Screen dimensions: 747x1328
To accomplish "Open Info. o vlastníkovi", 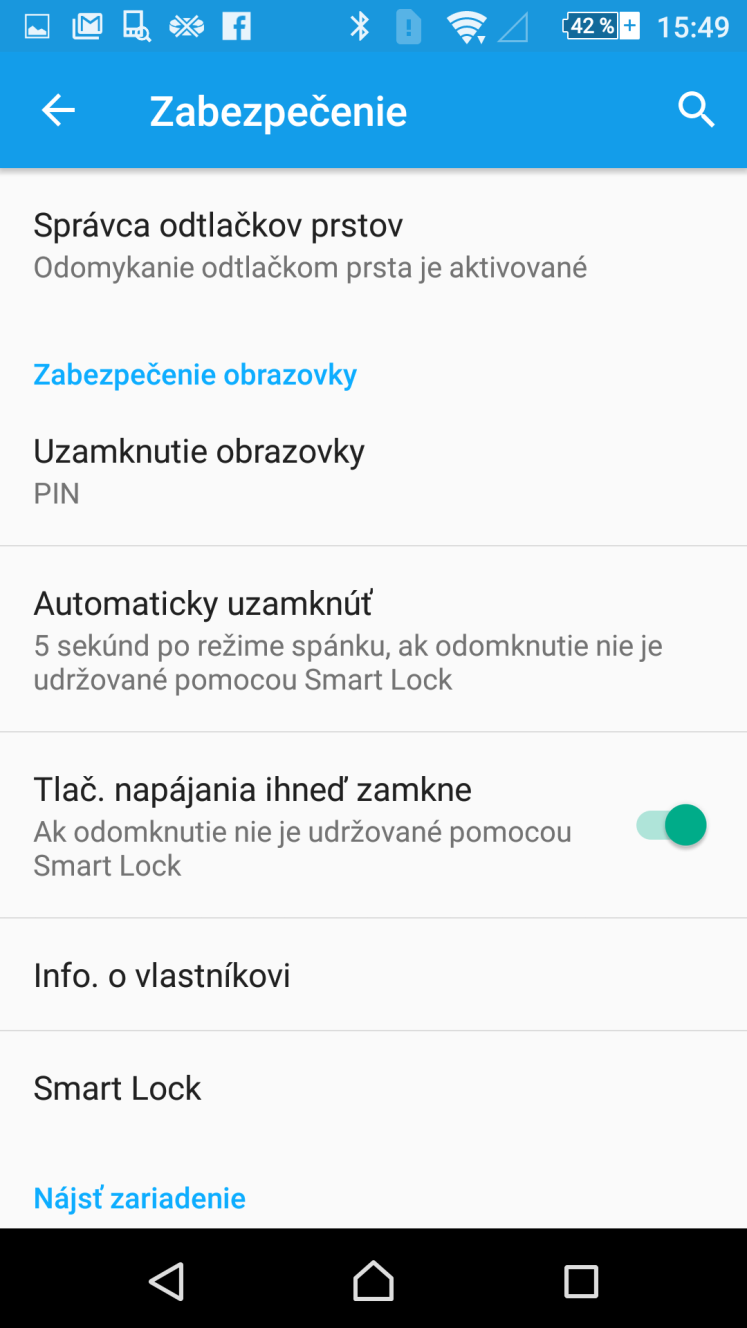I will point(373,975).
